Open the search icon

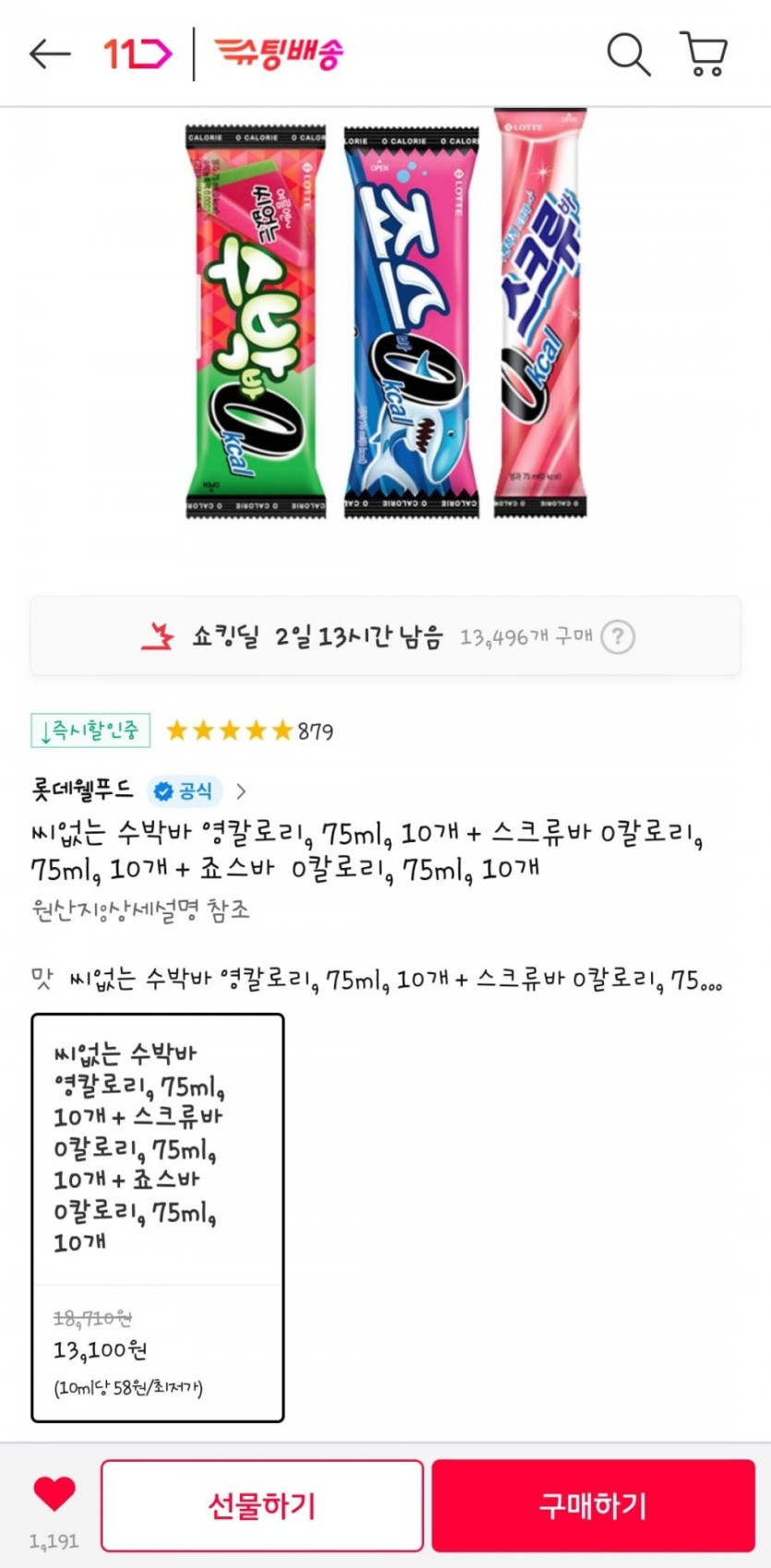click(x=628, y=54)
